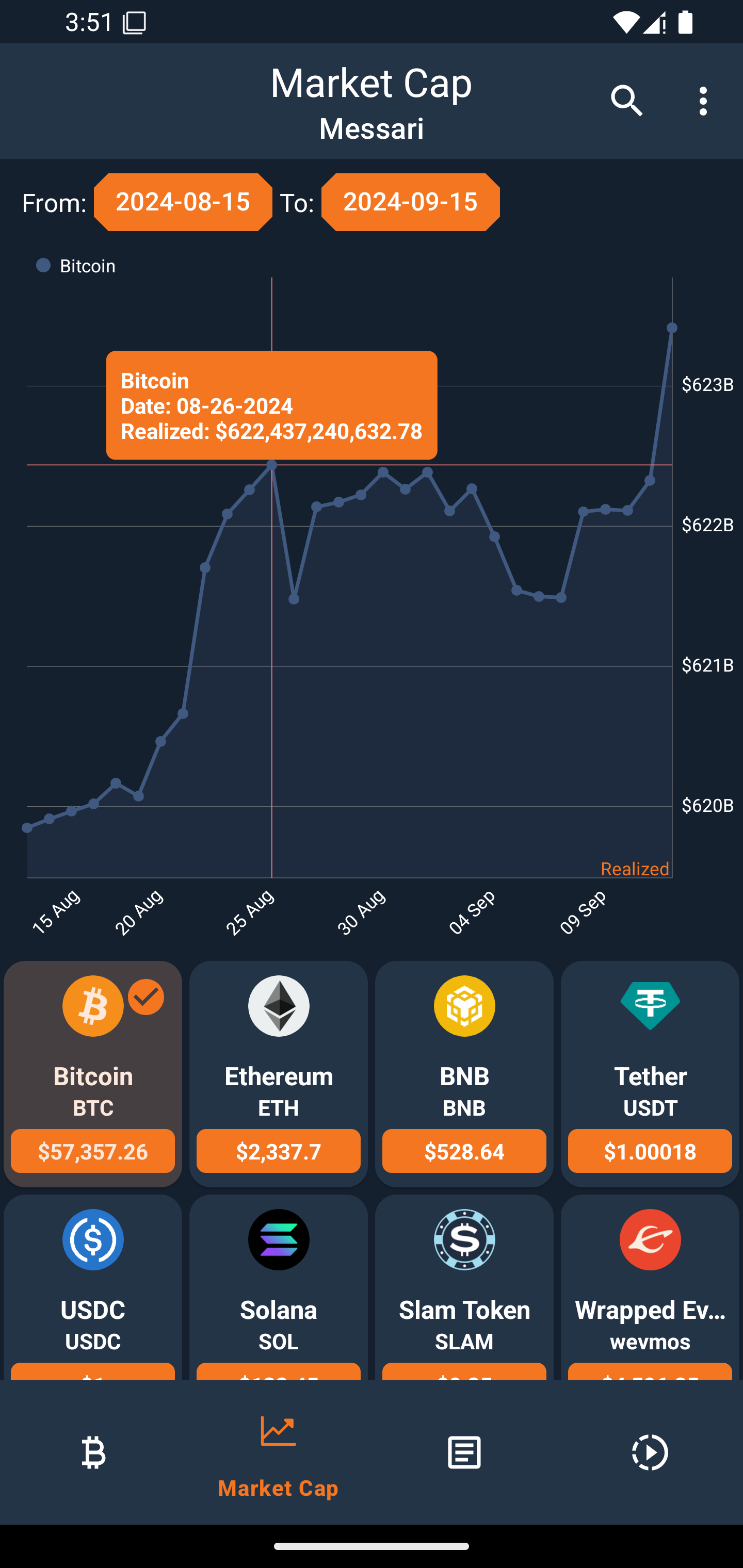This screenshot has height=1568, width=743.
Task: Select the Tether card
Action: point(650,1073)
